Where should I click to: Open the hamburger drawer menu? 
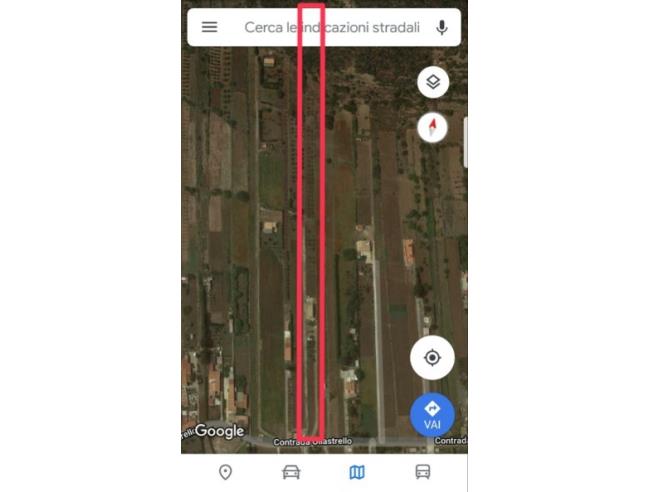coord(209,27)
